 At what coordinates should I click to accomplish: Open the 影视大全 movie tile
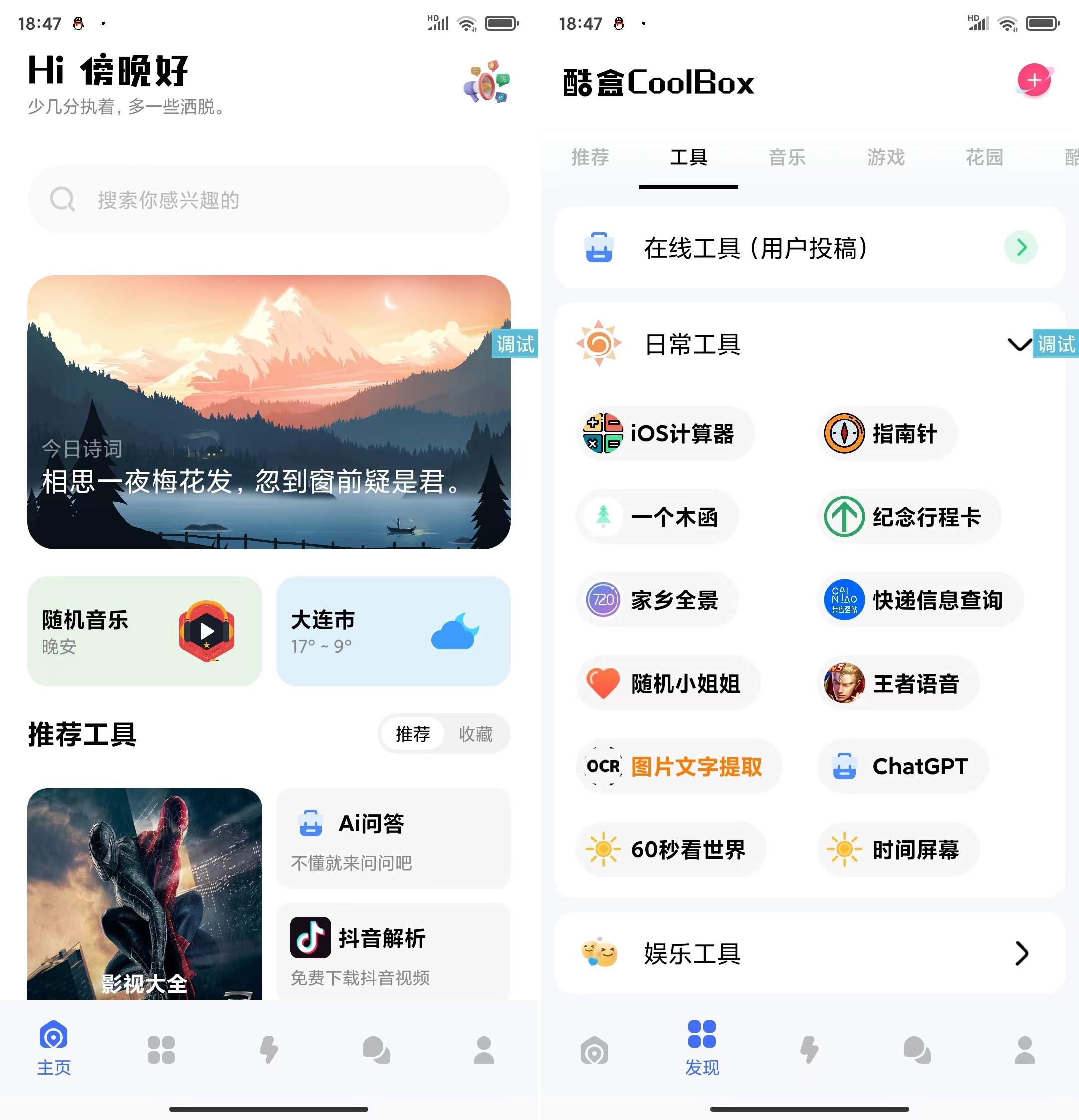click(145, 894)
